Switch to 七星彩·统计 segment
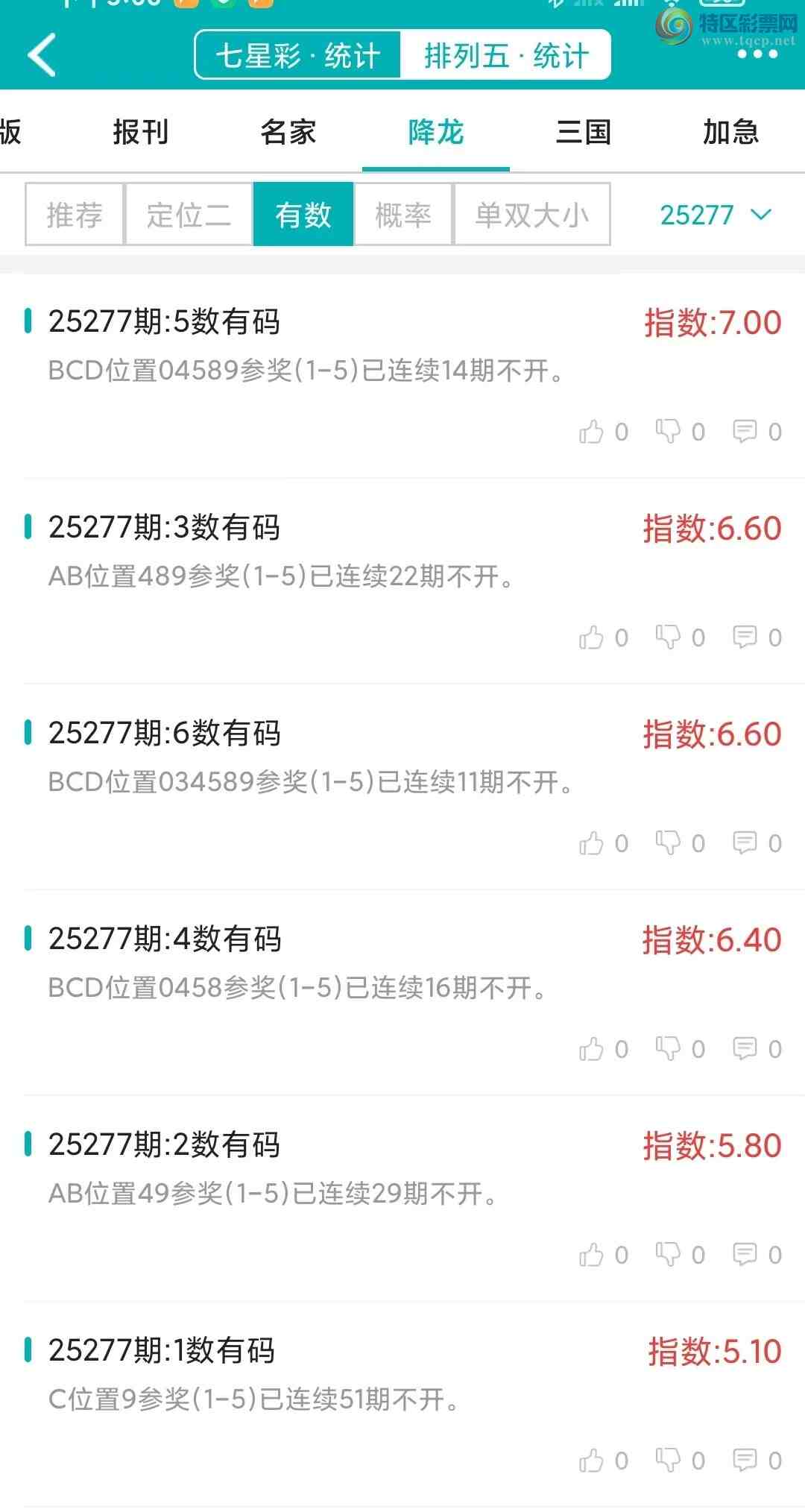805x1512 pixels. [298, 56]
